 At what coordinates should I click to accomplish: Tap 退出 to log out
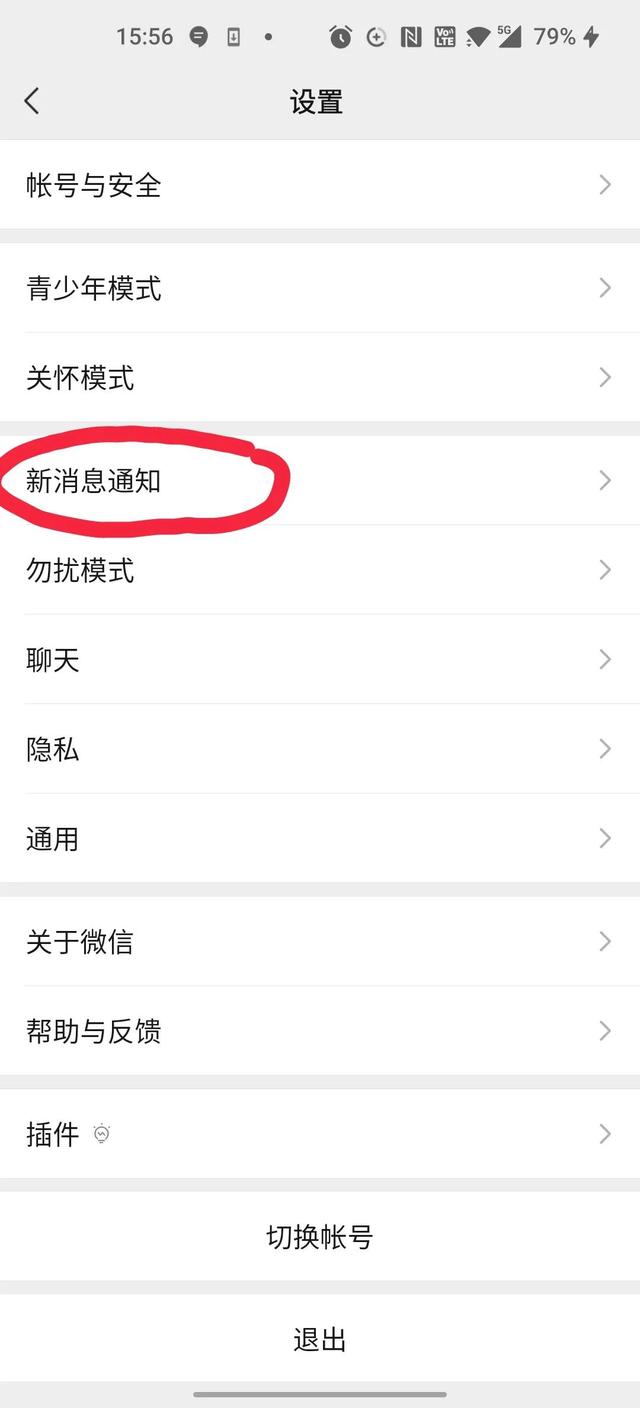[320, 1340]
